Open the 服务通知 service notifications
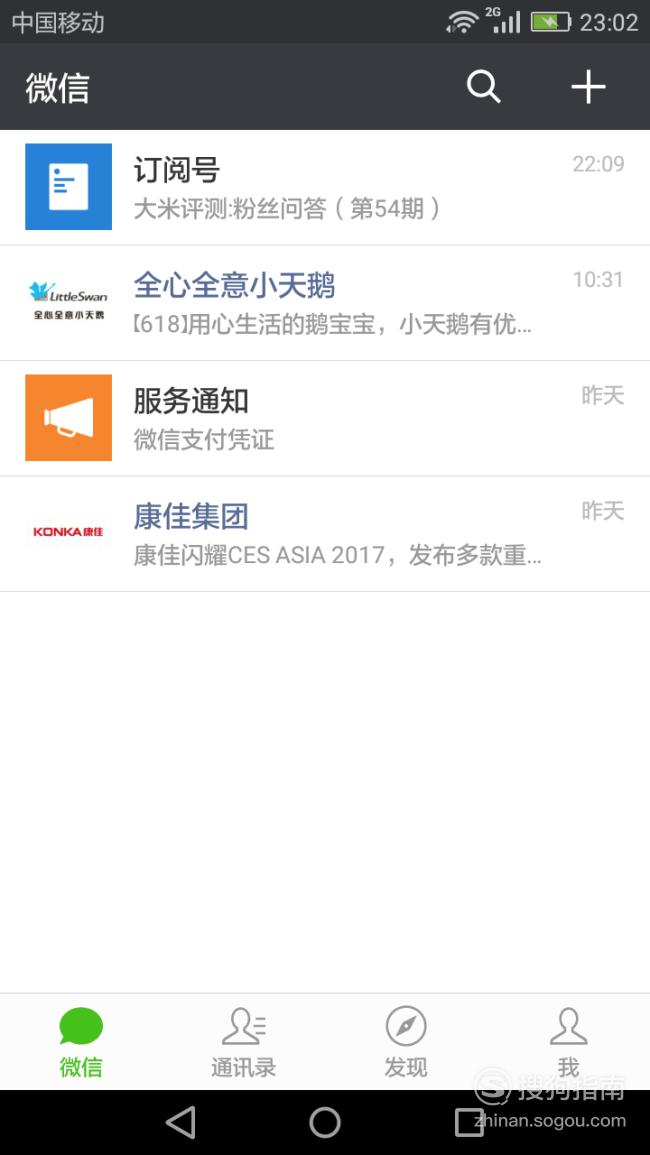The height and width of the screenshot is (1155, 650). point(325,418)
